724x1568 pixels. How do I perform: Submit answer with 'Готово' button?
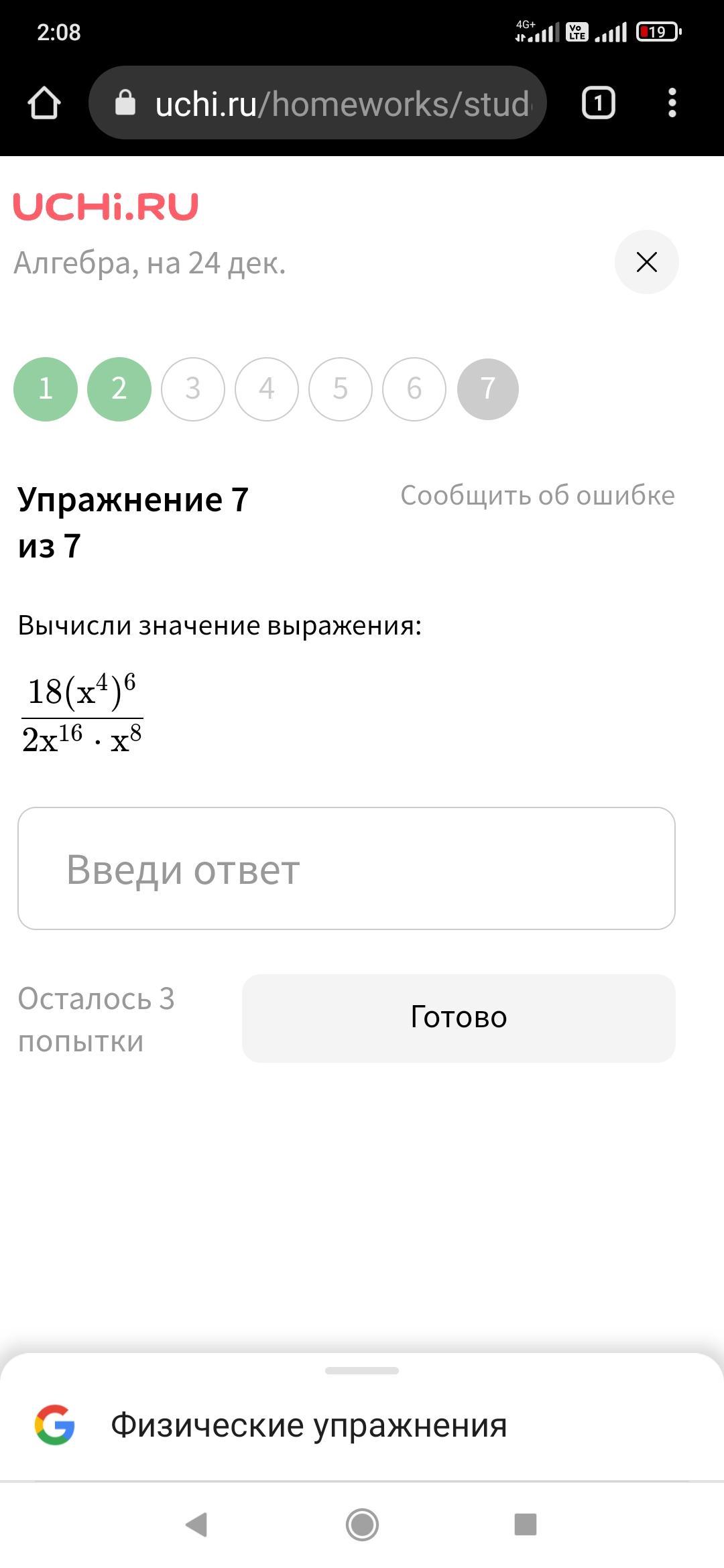tap(459, 1018)
